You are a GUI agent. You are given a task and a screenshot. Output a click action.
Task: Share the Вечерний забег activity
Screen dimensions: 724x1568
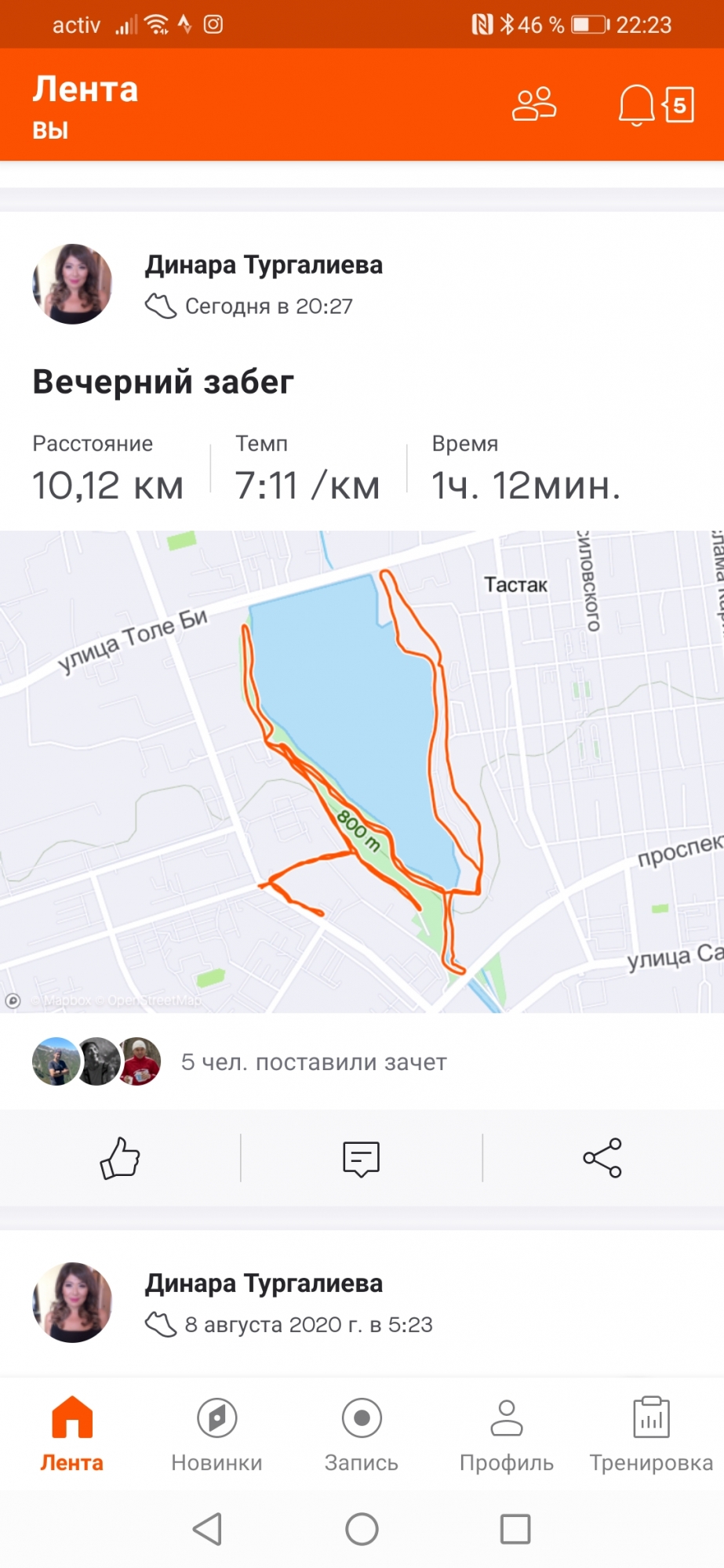pos(602,1158)
